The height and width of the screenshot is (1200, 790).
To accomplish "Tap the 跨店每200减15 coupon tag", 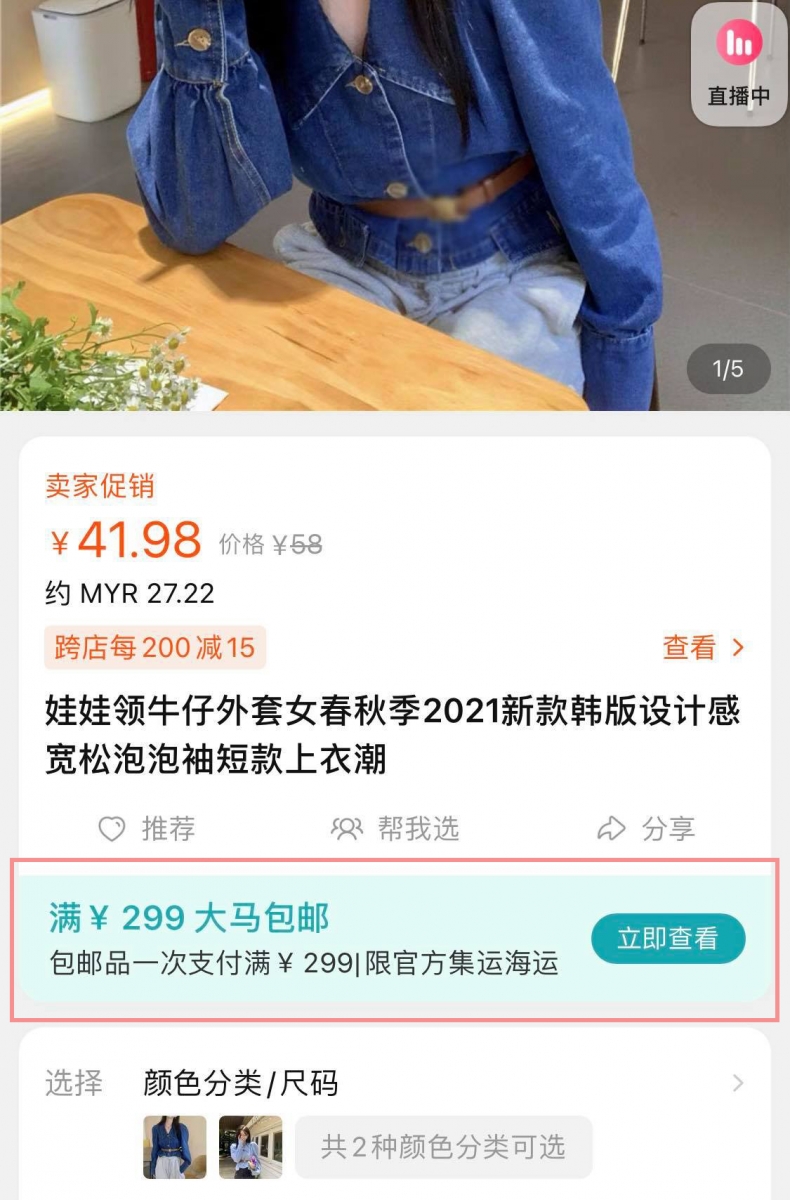I will pos(156,648).
